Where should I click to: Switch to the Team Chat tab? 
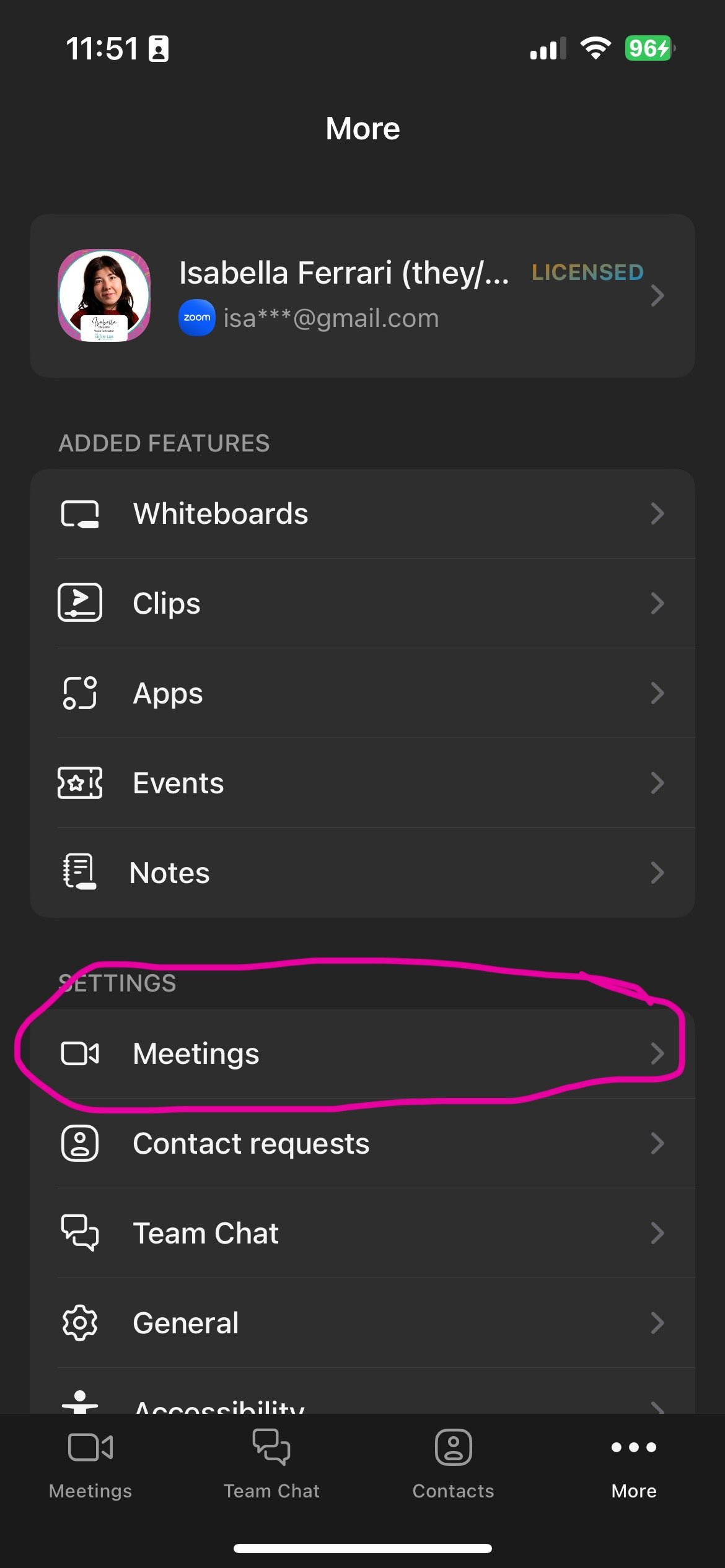(271, 1465)
